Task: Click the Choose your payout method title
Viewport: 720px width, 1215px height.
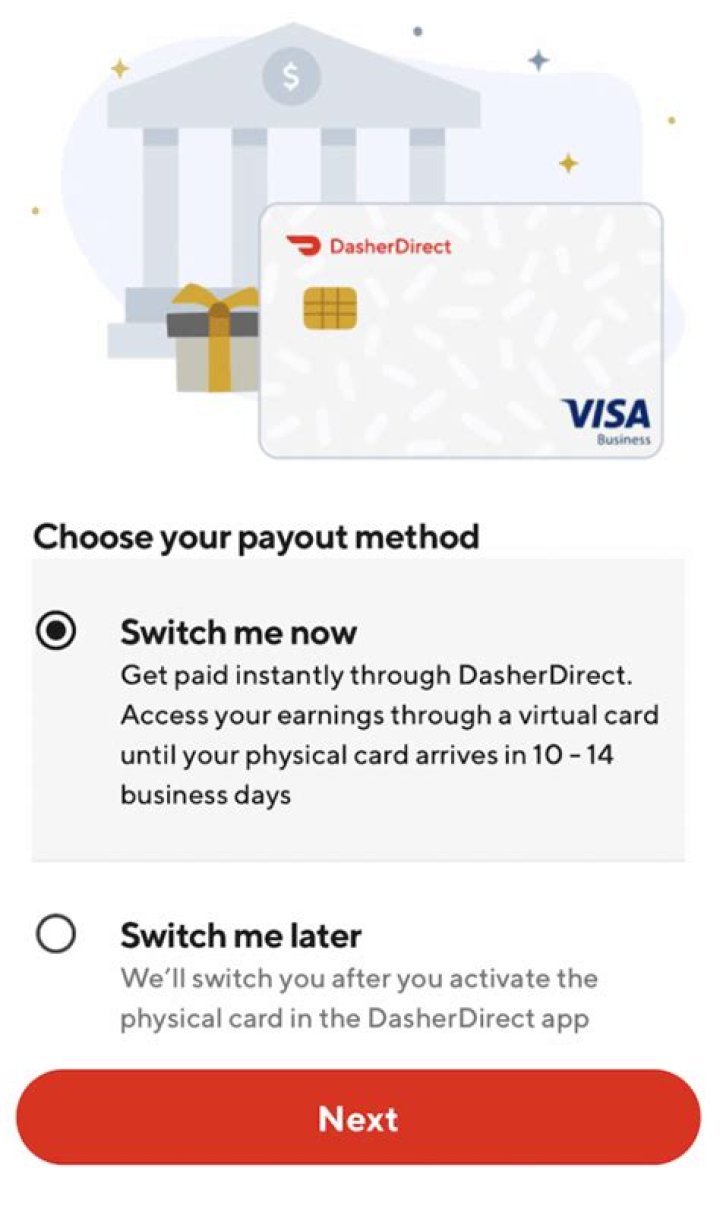Action: [x=256, y=536]
